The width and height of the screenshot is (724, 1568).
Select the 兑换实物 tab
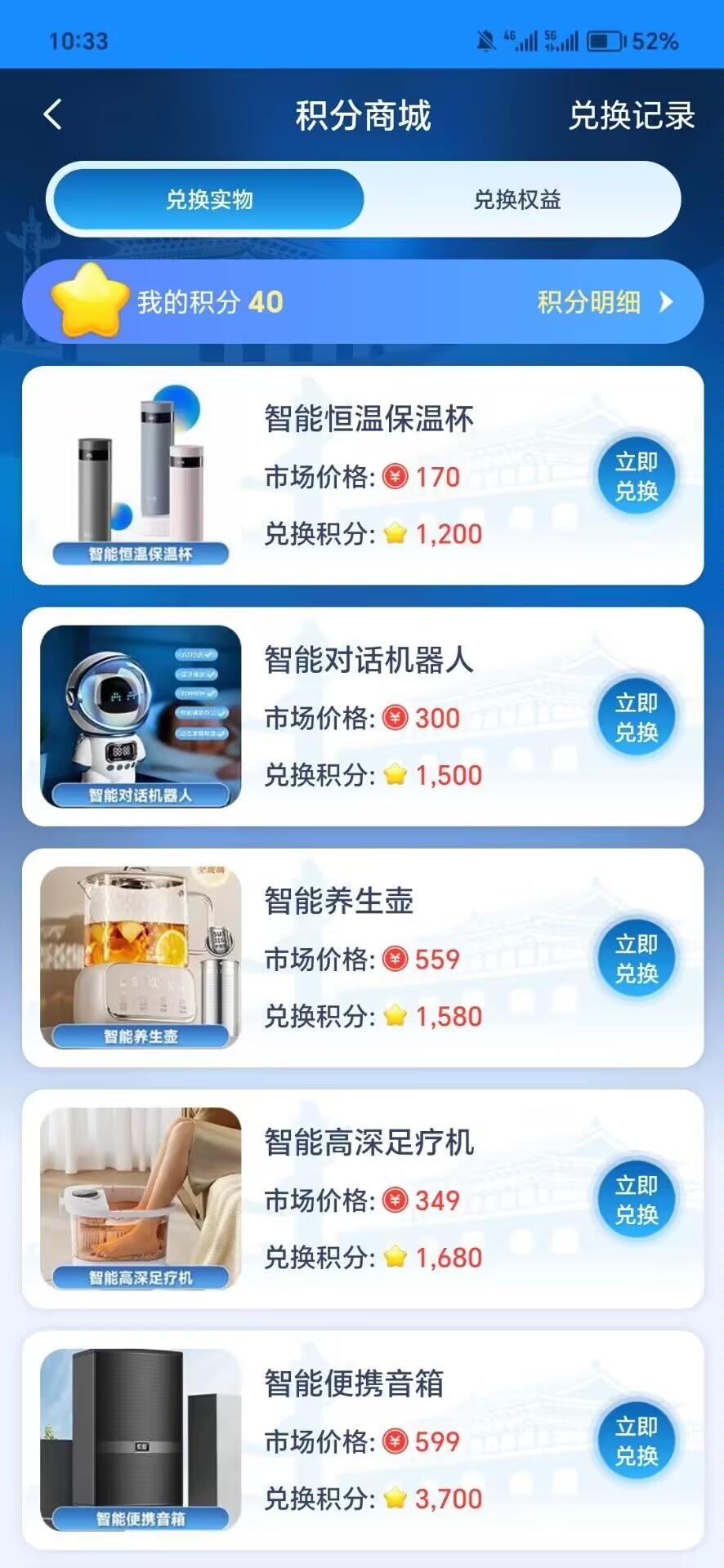click(209, 200)
